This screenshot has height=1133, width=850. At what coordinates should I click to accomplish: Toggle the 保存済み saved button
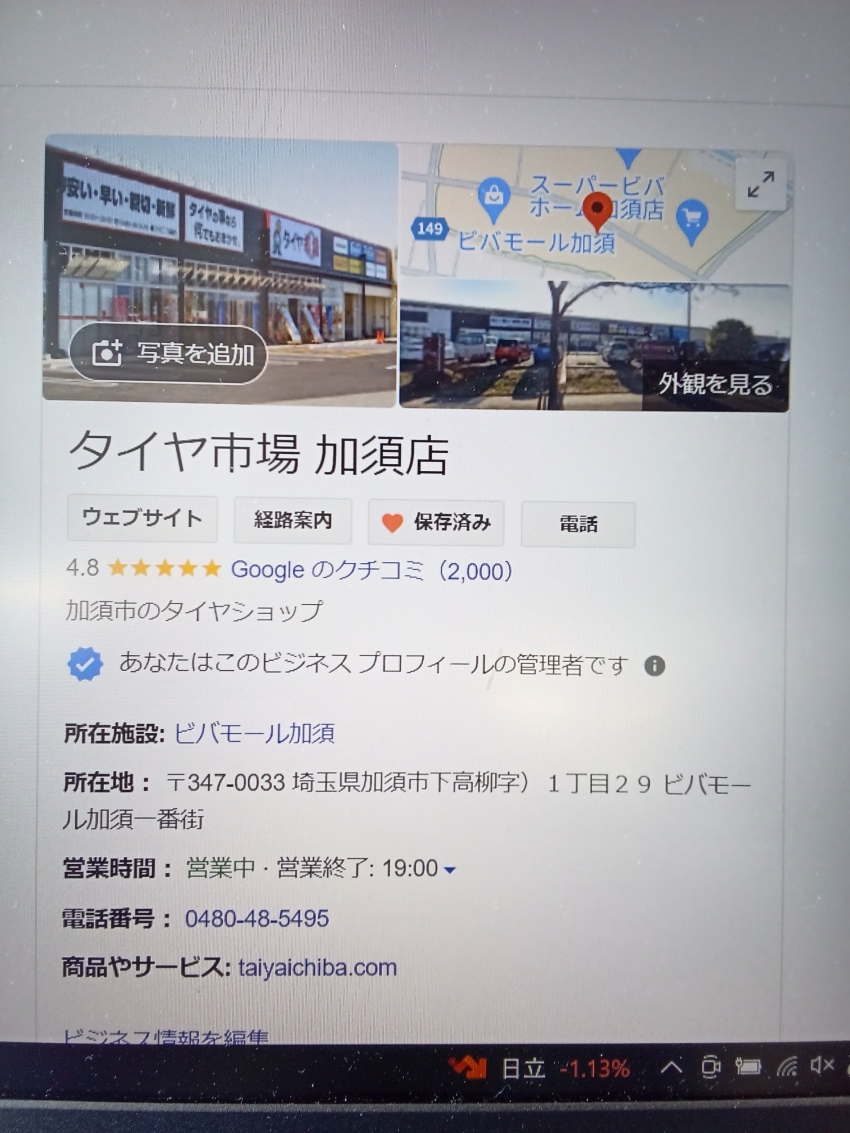tap(436, 523)
